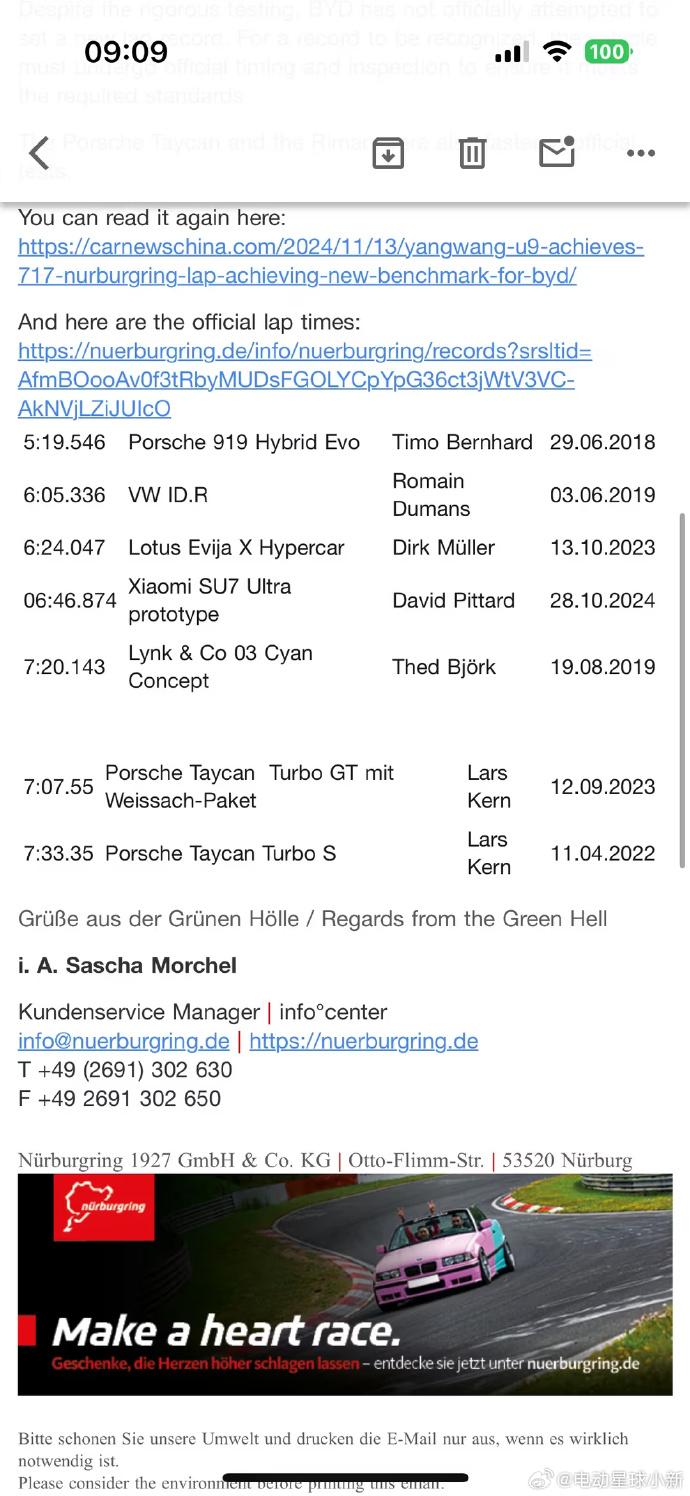Go back to the inbox
Screen dimensions: 690x1496
click(x=39, y=154)
